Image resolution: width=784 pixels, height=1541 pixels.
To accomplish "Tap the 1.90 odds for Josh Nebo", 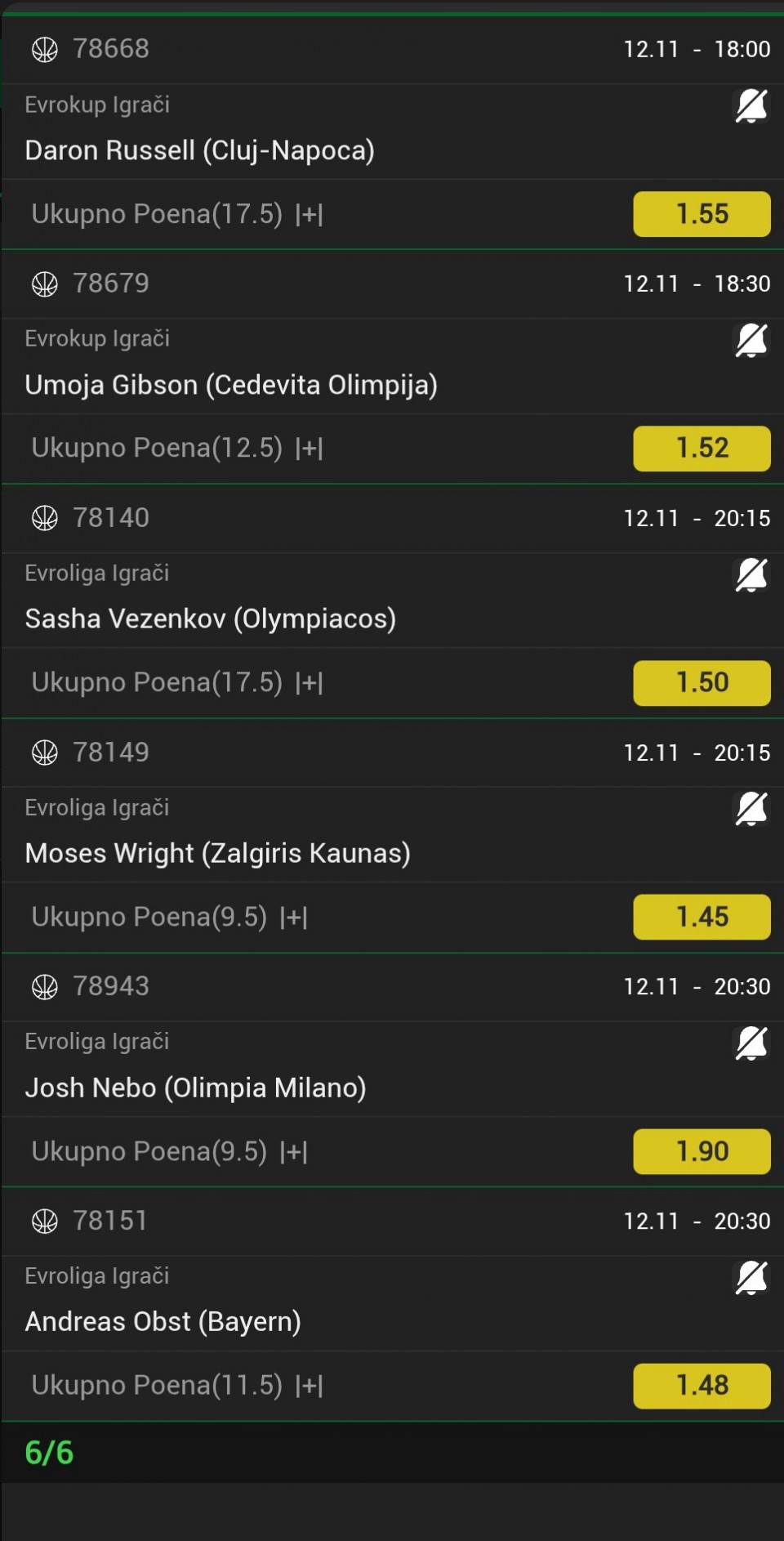I will (702, 1151).
